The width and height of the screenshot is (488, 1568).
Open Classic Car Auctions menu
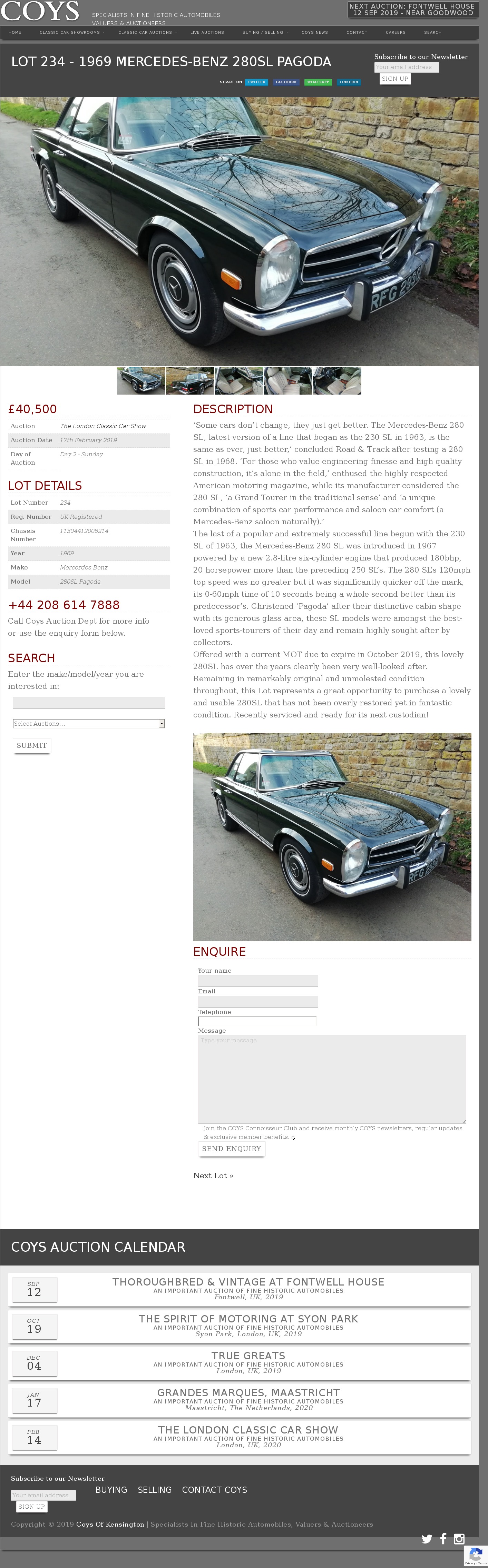(146, 33)
